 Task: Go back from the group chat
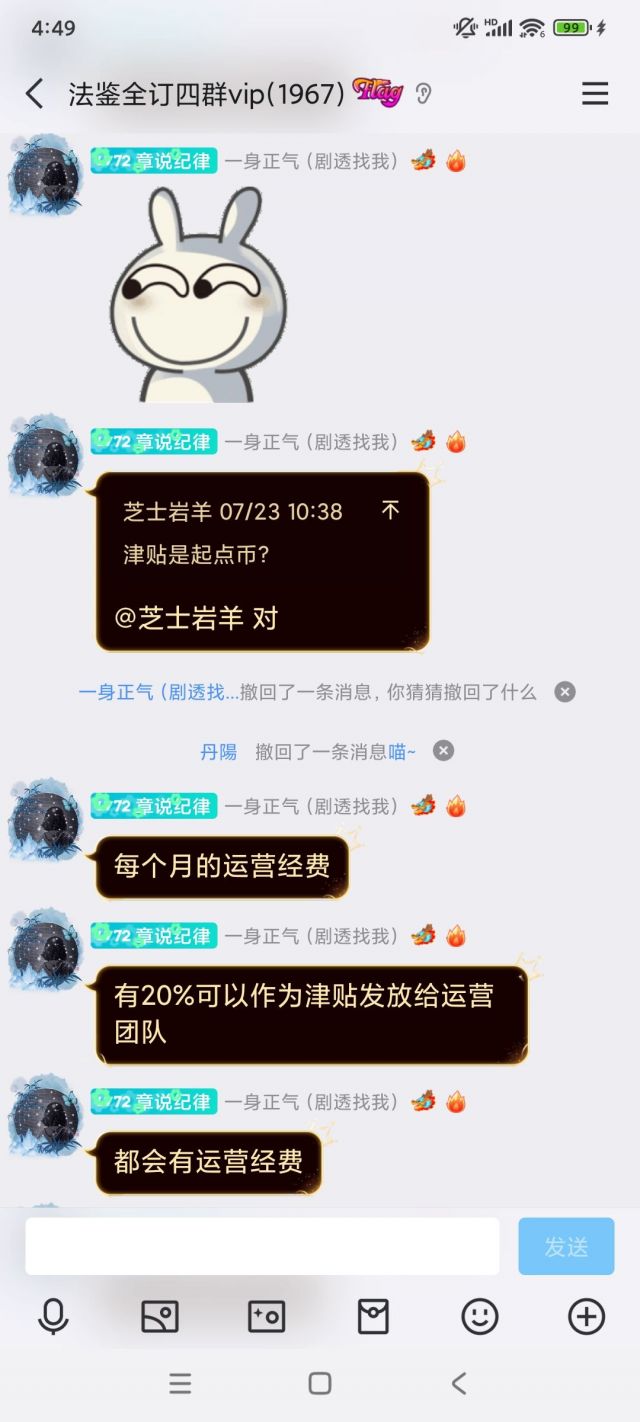click(x=34, y=94)
